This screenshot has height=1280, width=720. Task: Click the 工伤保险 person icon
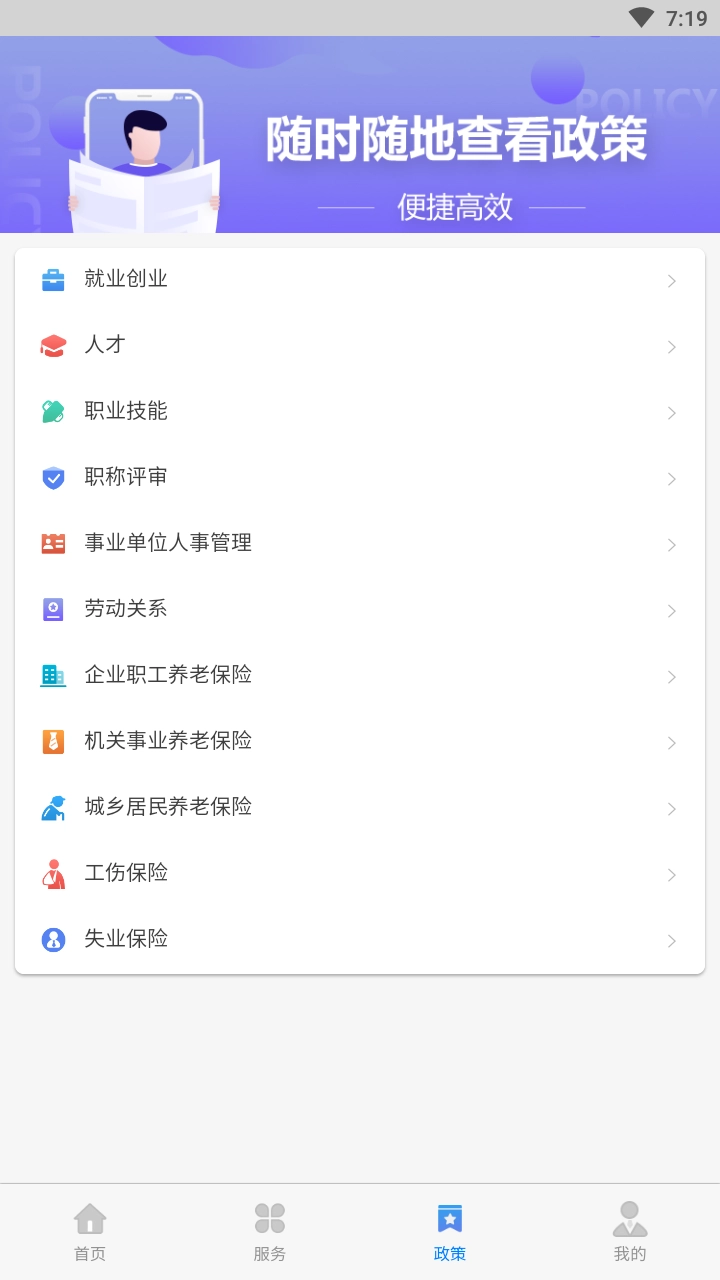pyautogui.click(x=53, y=874)
